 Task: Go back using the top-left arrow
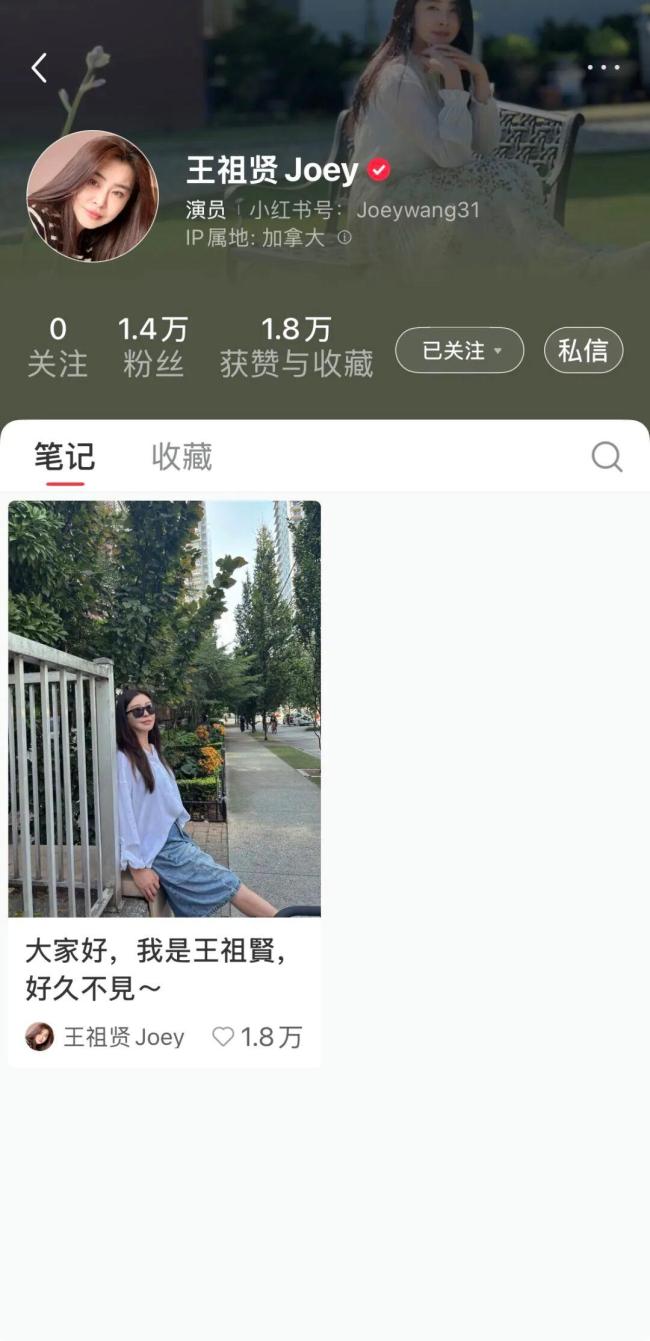tap(39, 68)
